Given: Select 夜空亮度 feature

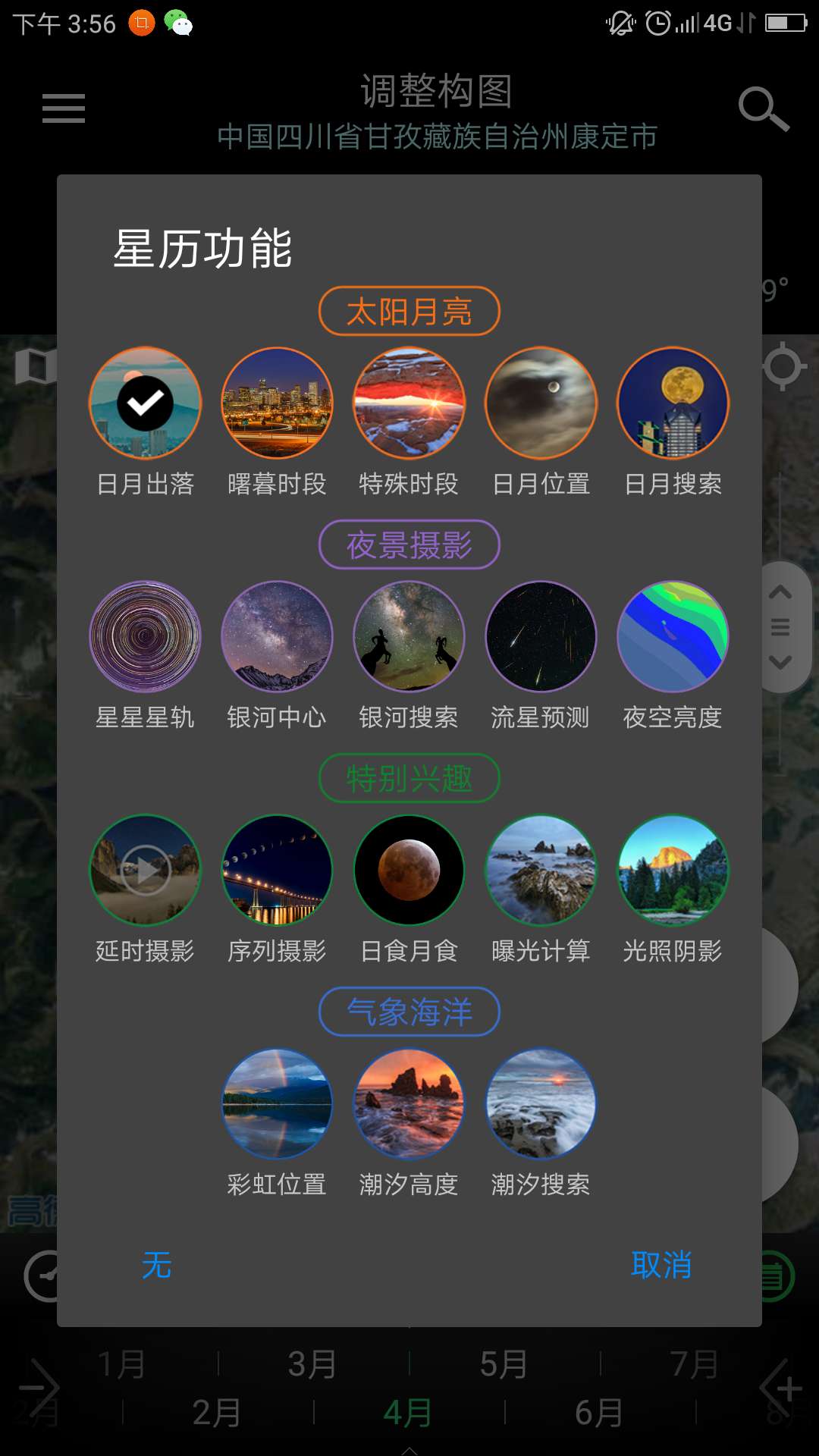Looking at the screenshot, I should coord(673,637).
